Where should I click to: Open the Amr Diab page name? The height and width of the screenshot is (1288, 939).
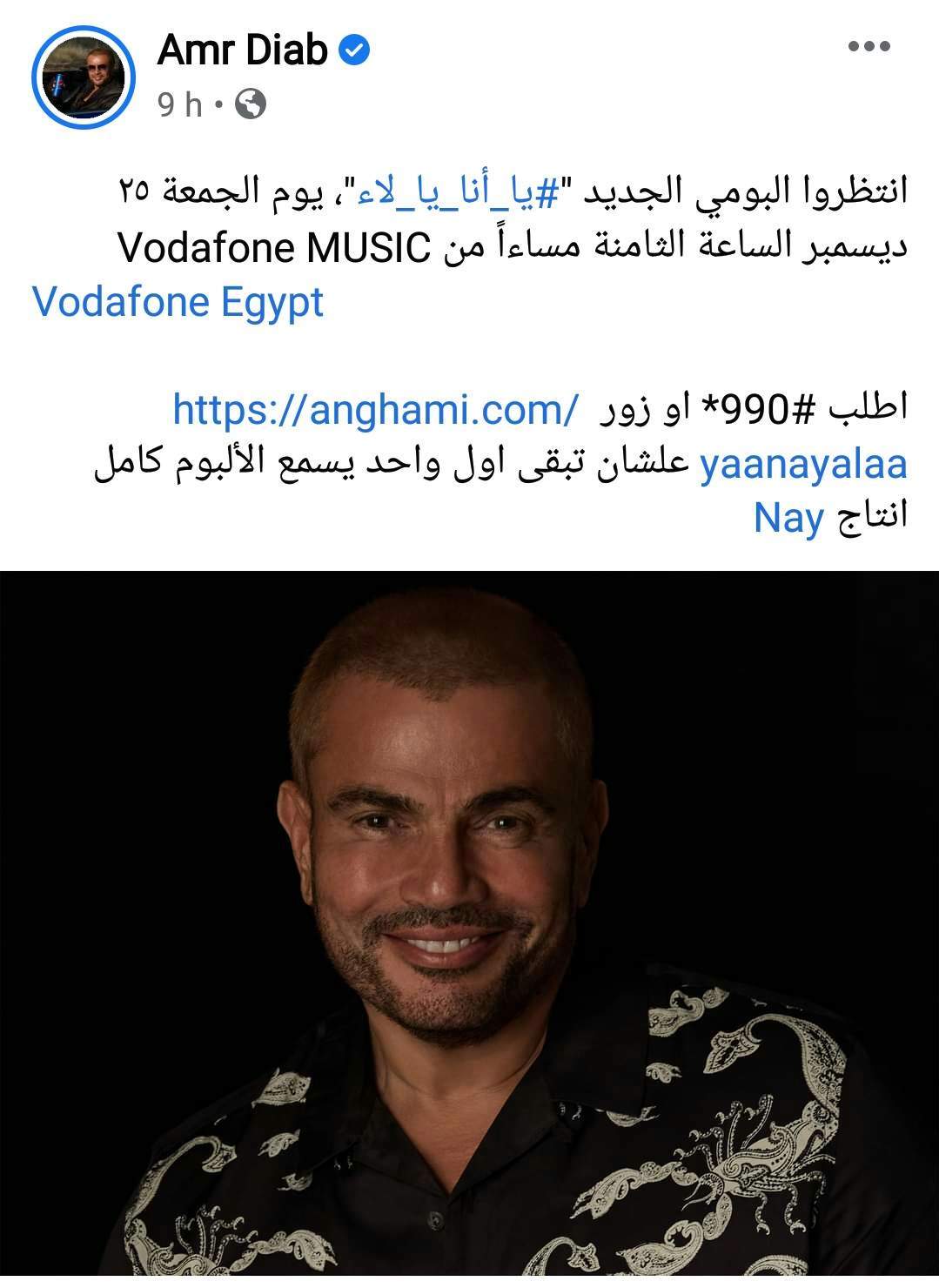242,50
